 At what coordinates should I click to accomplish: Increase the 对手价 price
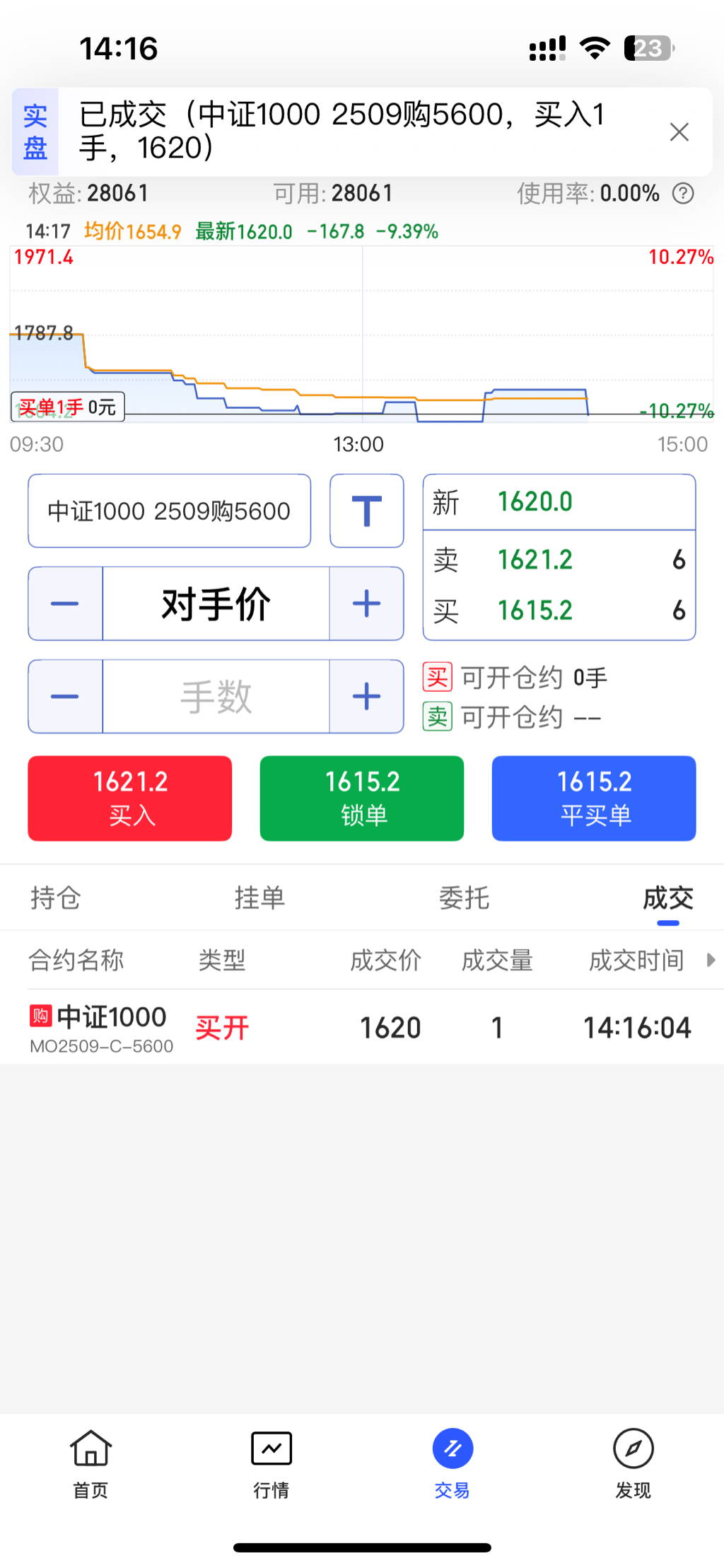pyautogui.click(x=366, y=603)
